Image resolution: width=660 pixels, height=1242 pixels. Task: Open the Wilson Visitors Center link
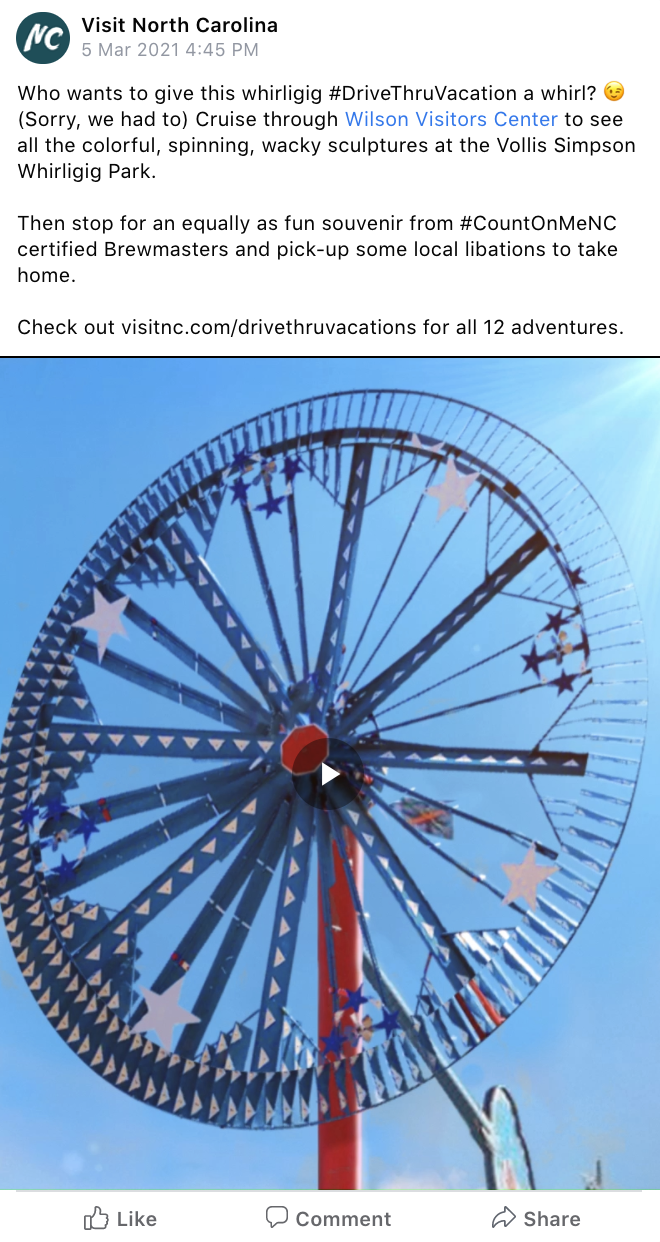click(451, 119)
